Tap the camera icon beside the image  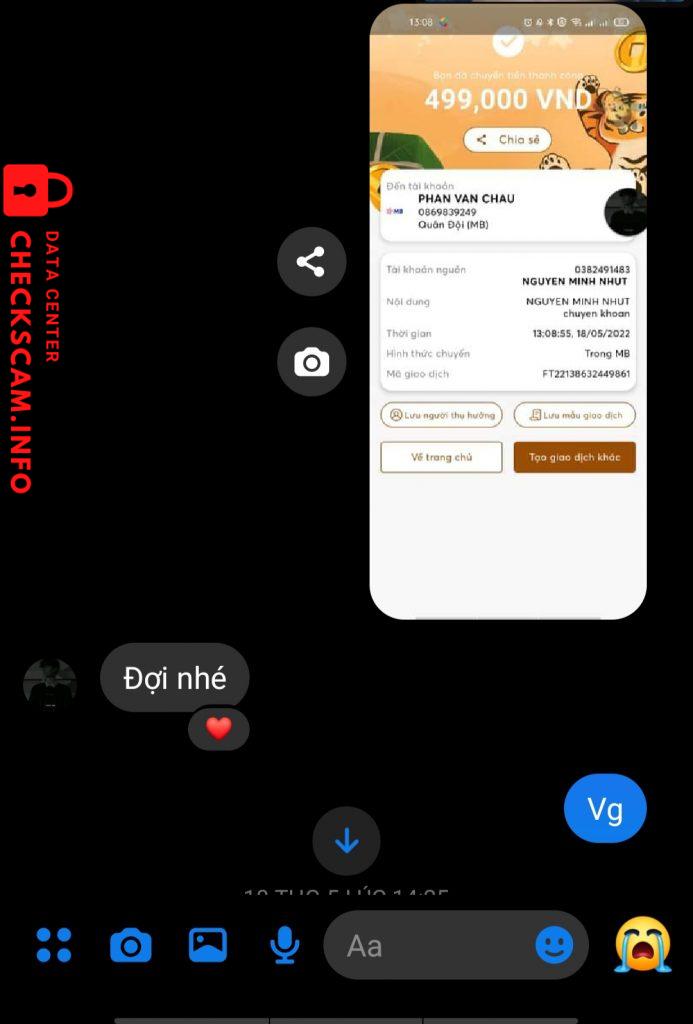(311, 362)
